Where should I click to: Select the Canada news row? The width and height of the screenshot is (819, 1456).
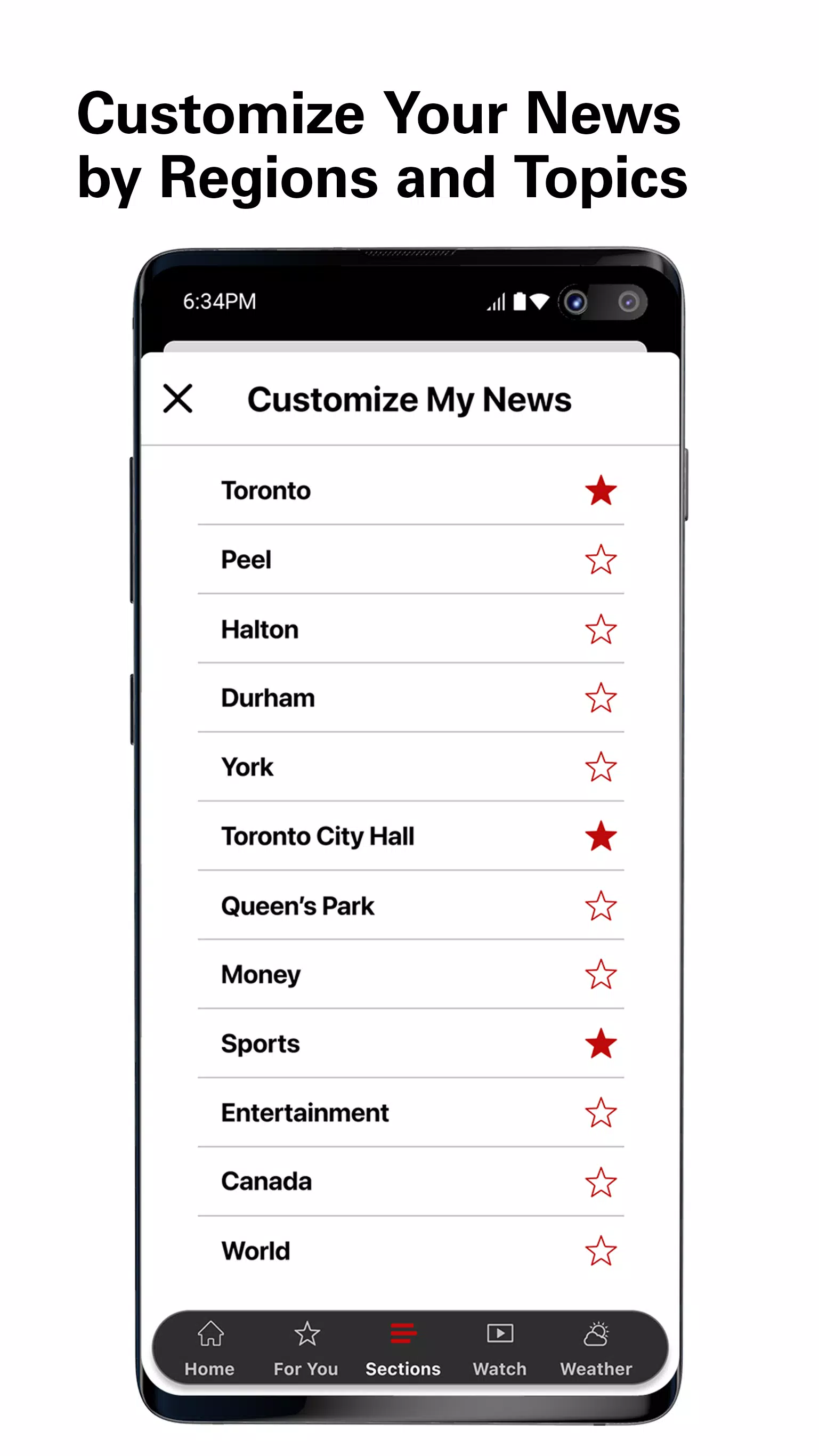point(396,1182)
